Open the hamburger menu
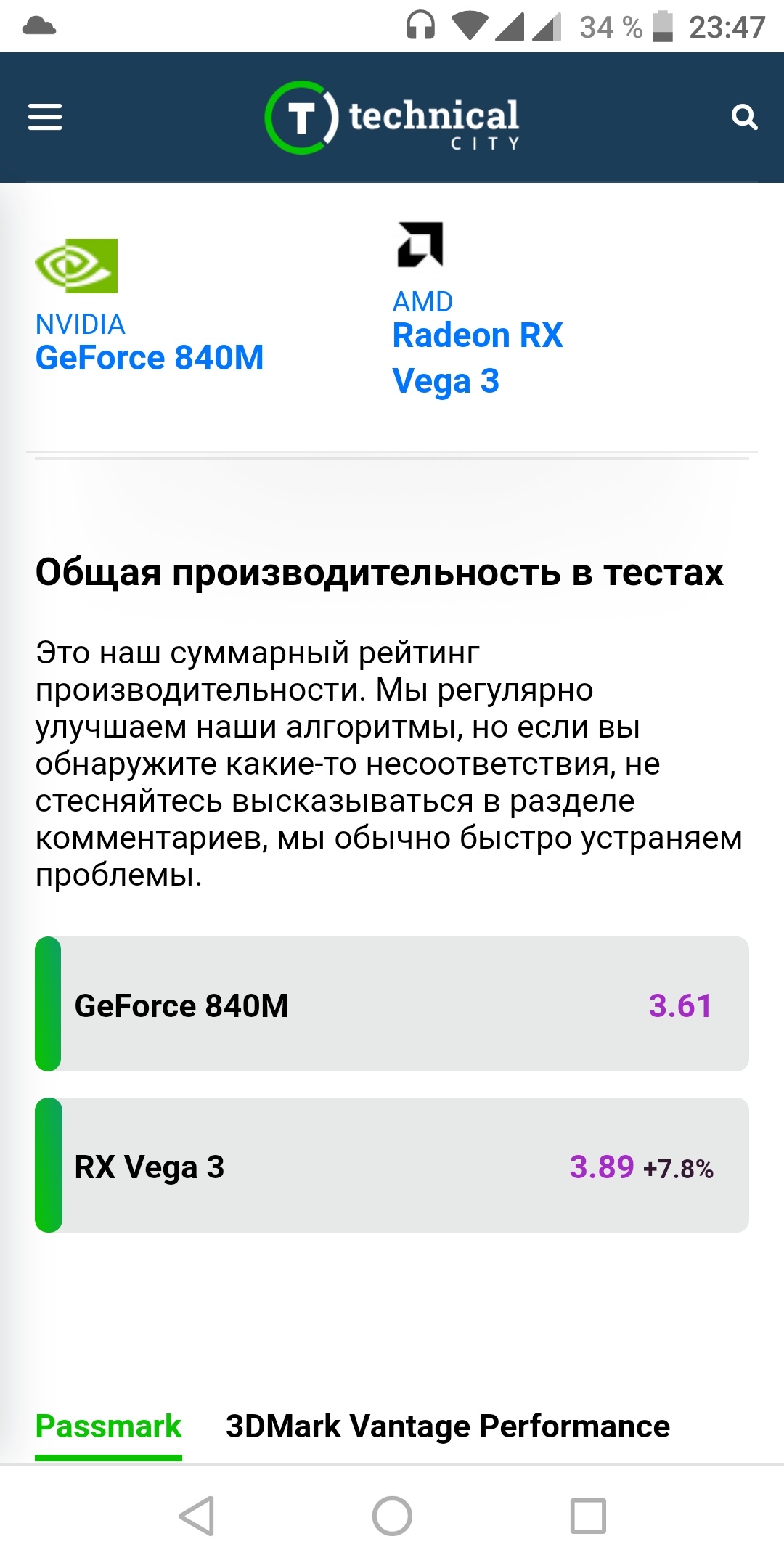The height and width of the screenshot is (1568, 784). tap(45, 117)
